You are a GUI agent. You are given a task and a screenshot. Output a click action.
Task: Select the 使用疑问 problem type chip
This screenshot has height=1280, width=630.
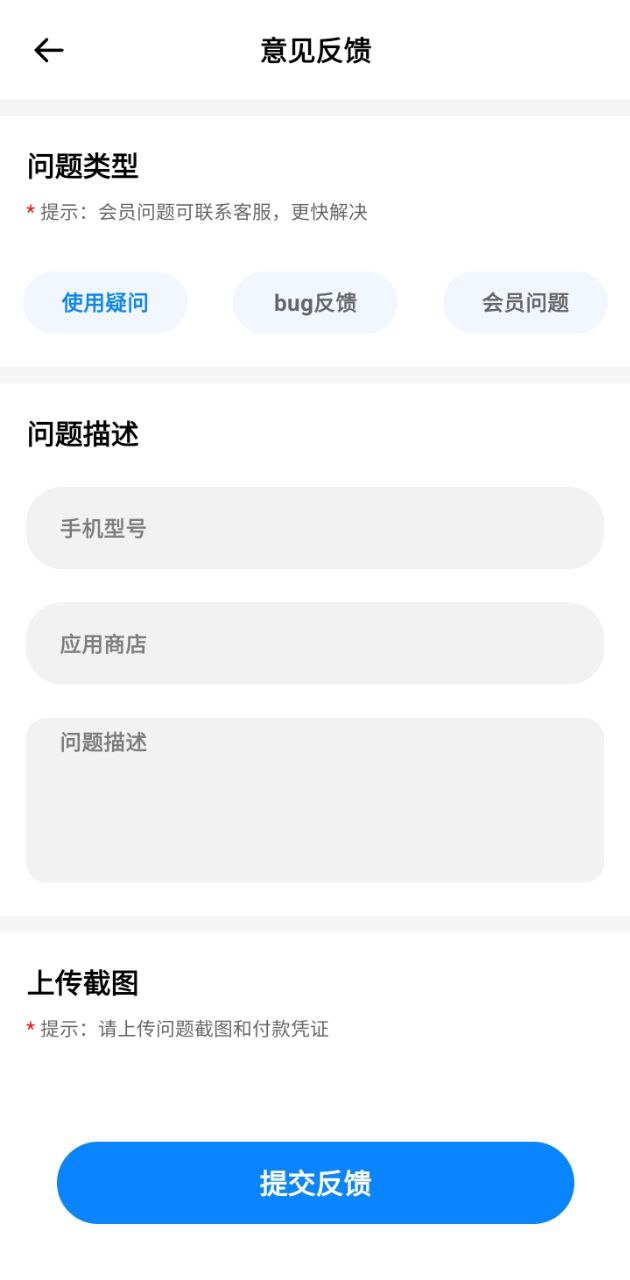[105, 302]
